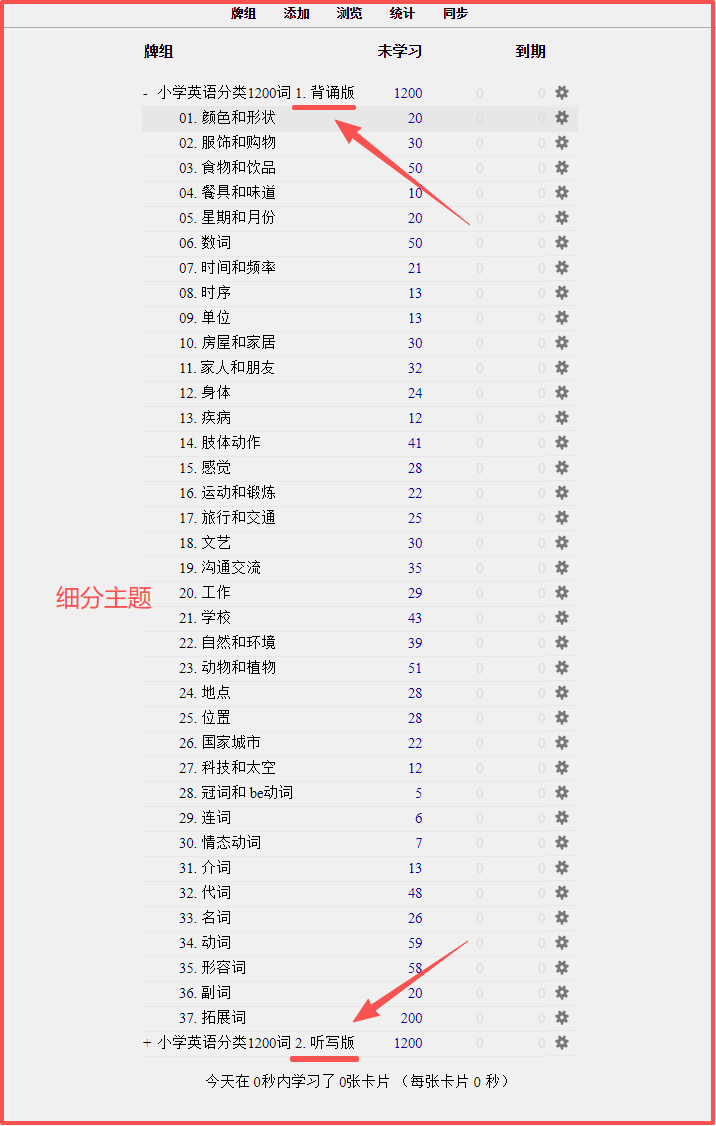The height and width of the screenshot is (1126, 716).
Task: Open the 添加 toolbar item
Action: pyautogui.click(x=296, y=14)
